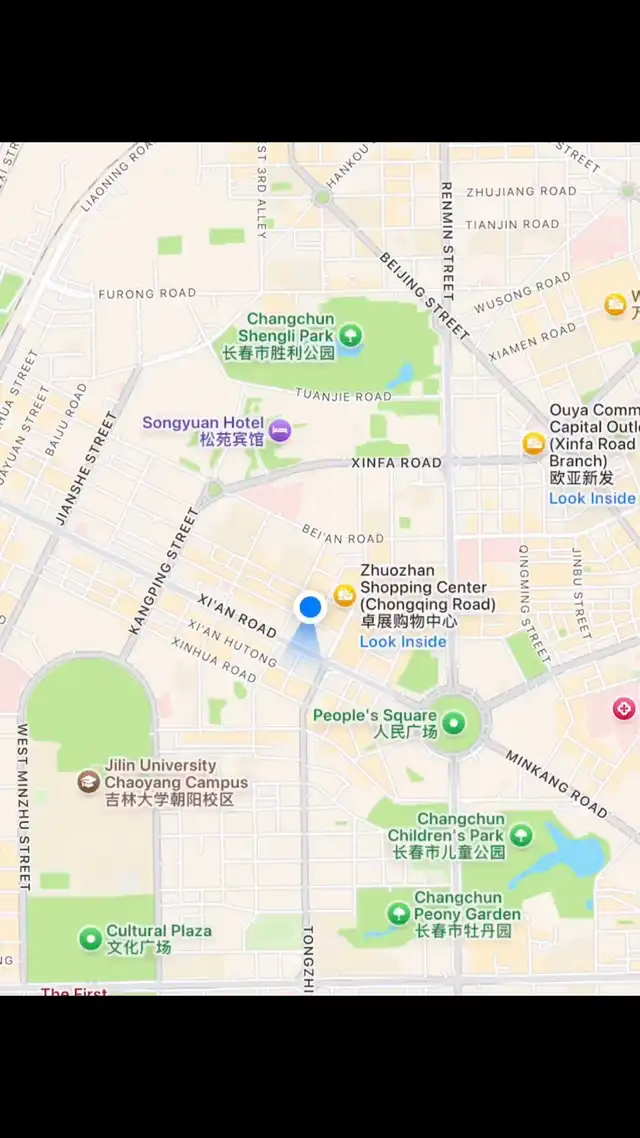The image size is (640, 1138).
Task: Tap Look Inside under Ouya Commercial Capital
Action: click(x=592, y=498)
